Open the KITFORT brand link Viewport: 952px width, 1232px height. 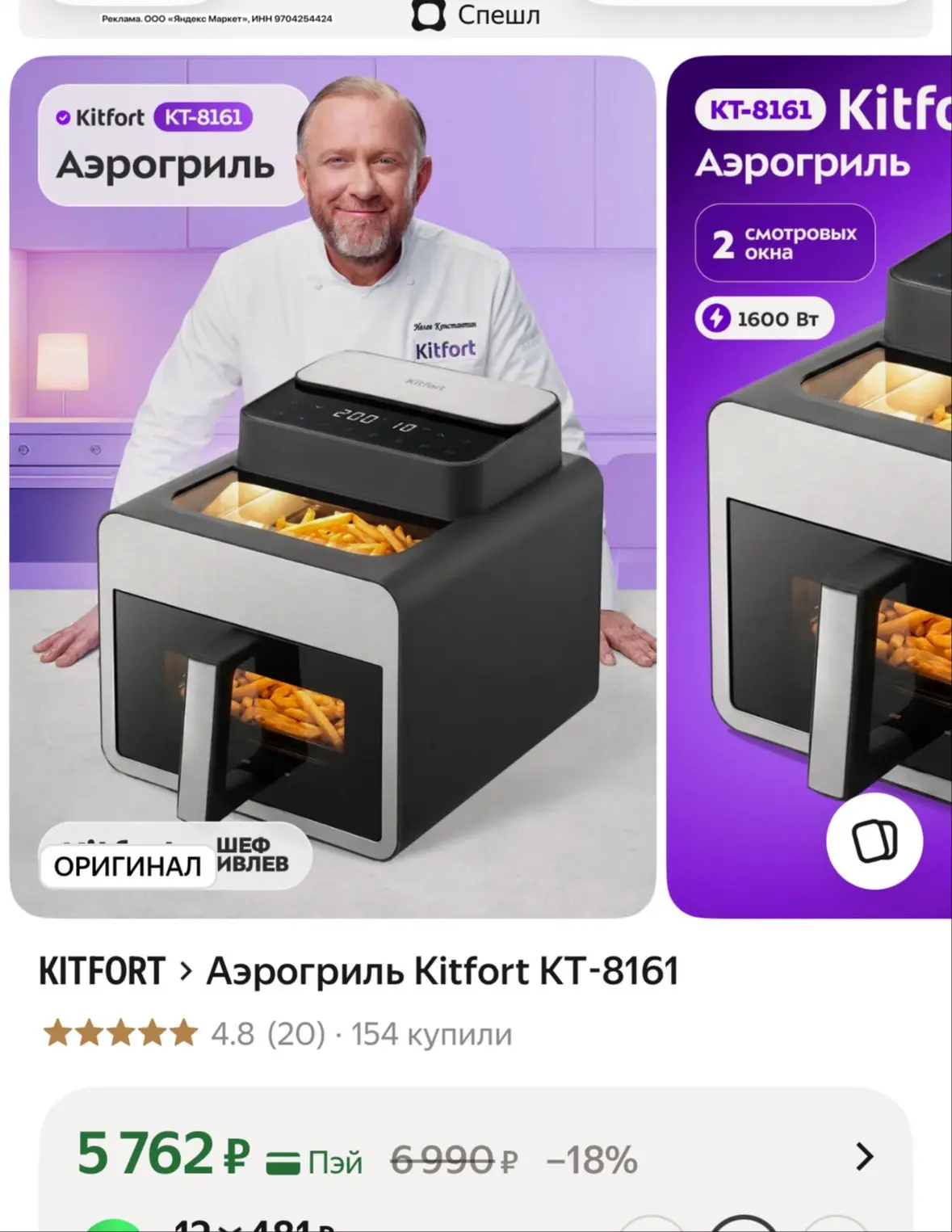102,970
